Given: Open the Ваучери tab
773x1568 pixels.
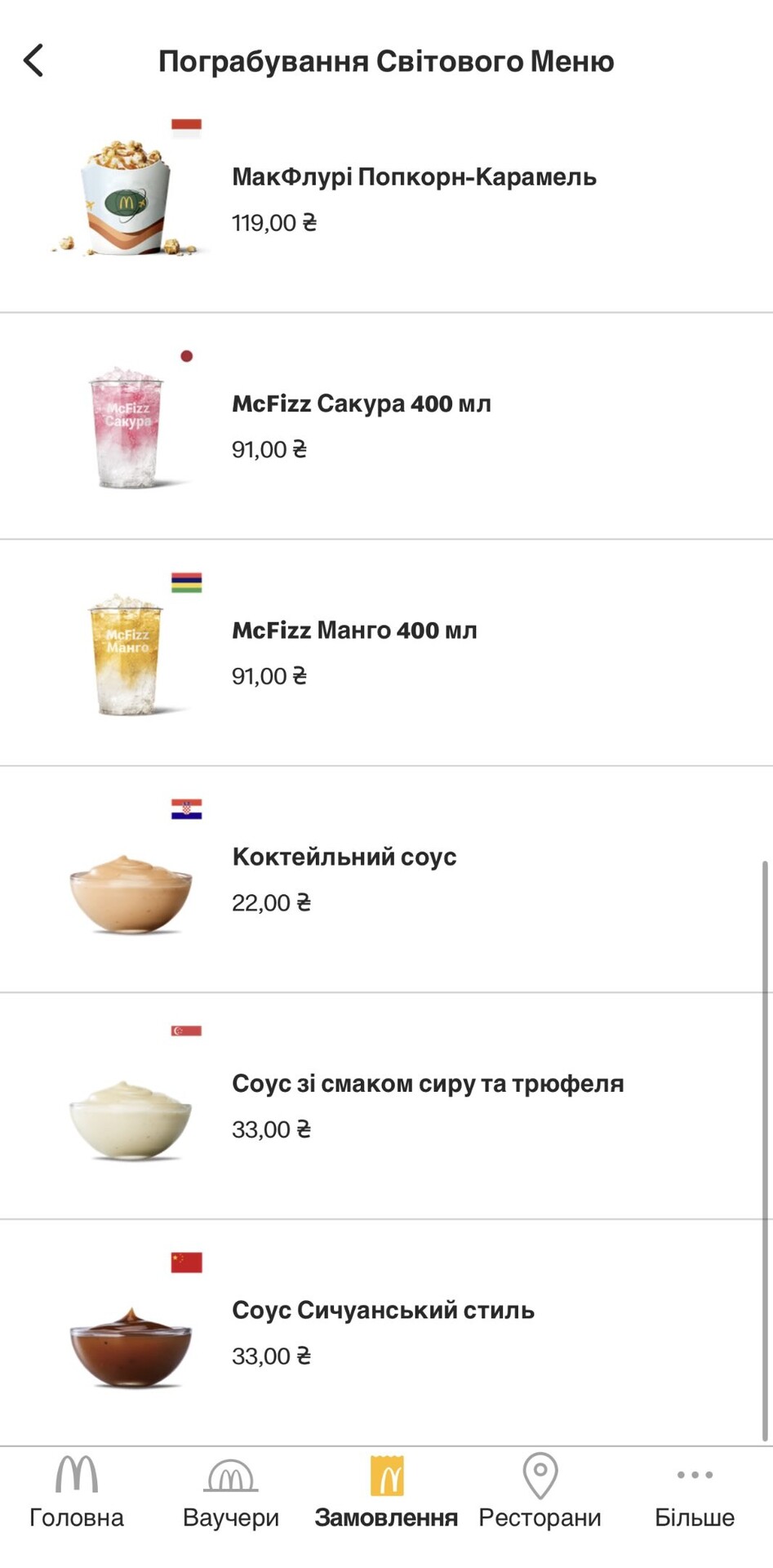Looking at the screenshot, I should pos(231,1493).
